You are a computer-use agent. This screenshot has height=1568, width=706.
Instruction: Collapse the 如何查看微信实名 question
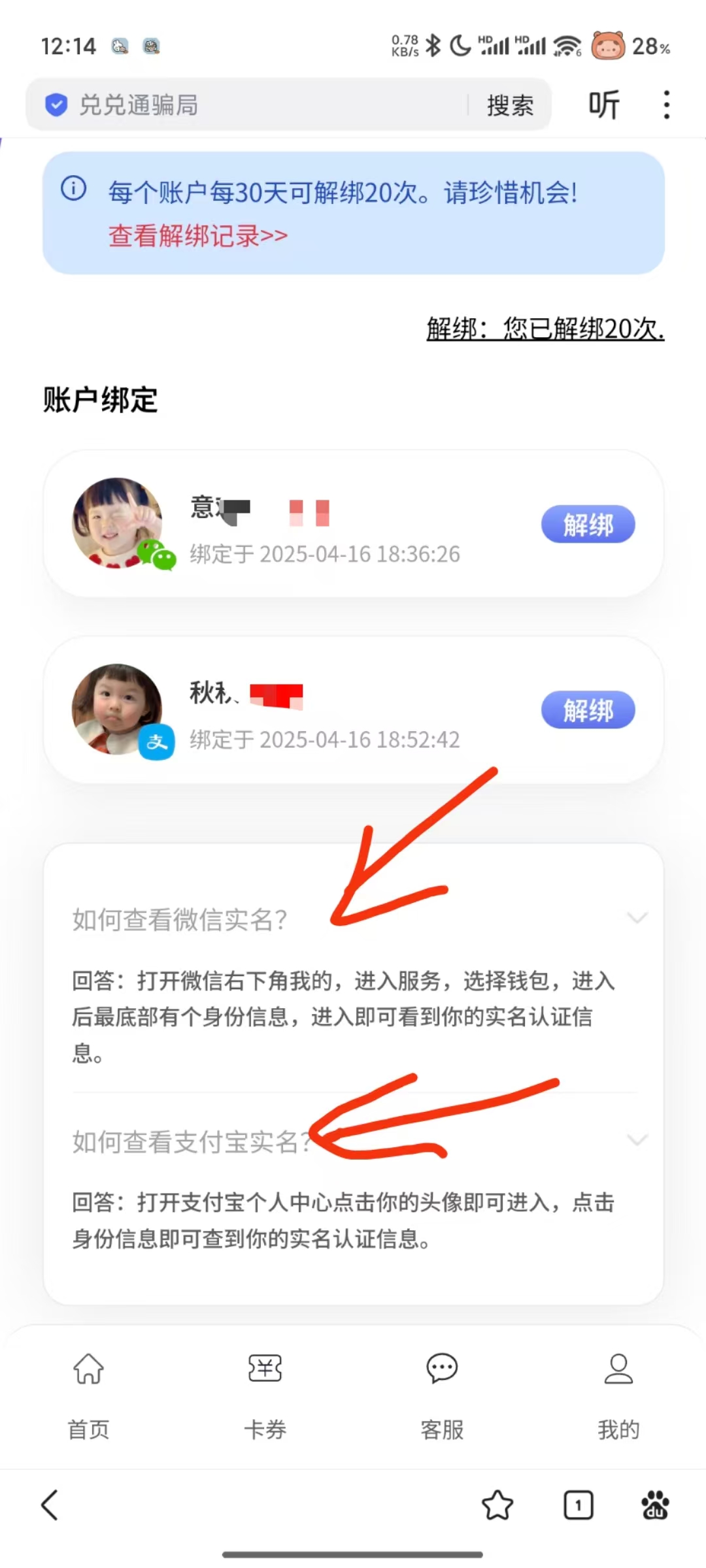click(x=637, y=918)
